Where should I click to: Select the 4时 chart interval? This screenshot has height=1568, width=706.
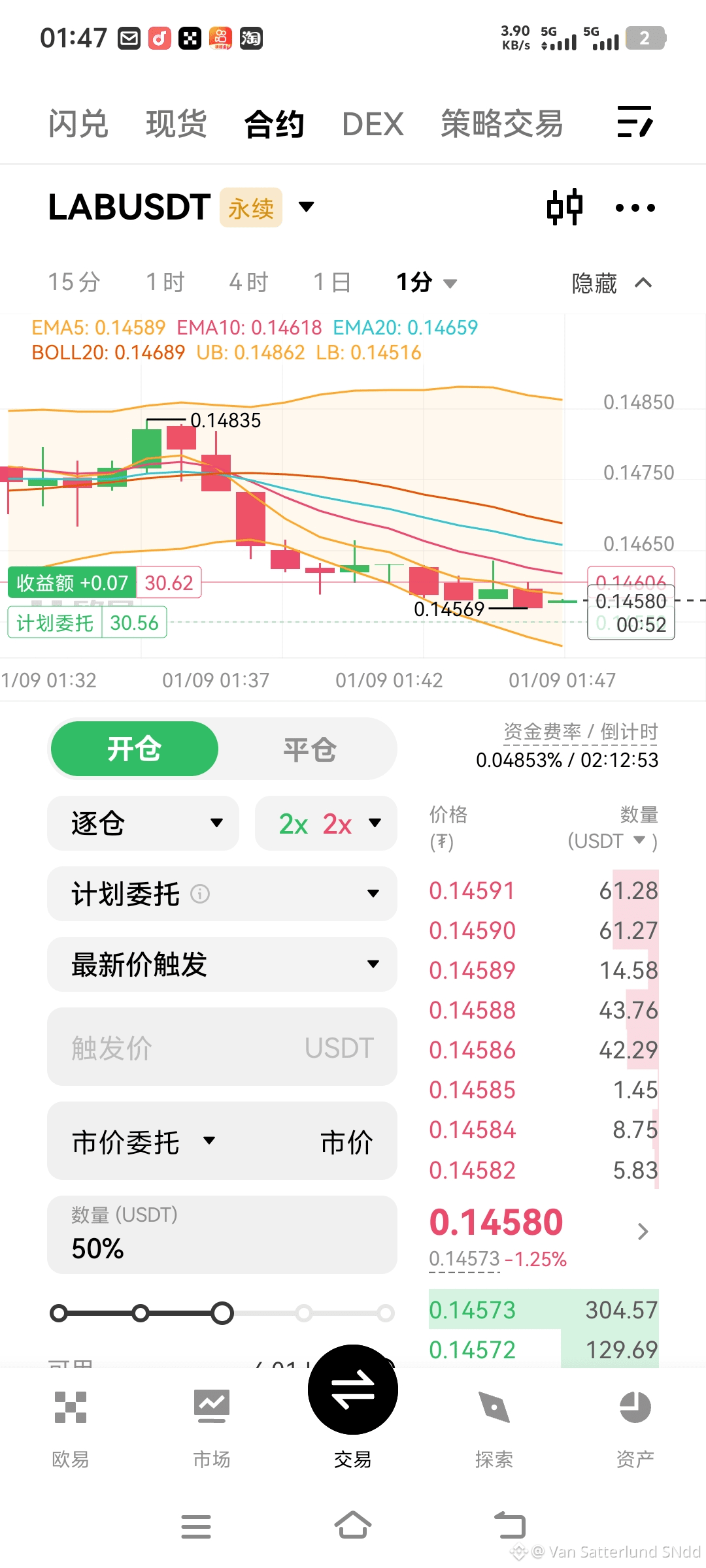(x=248, y=282)
